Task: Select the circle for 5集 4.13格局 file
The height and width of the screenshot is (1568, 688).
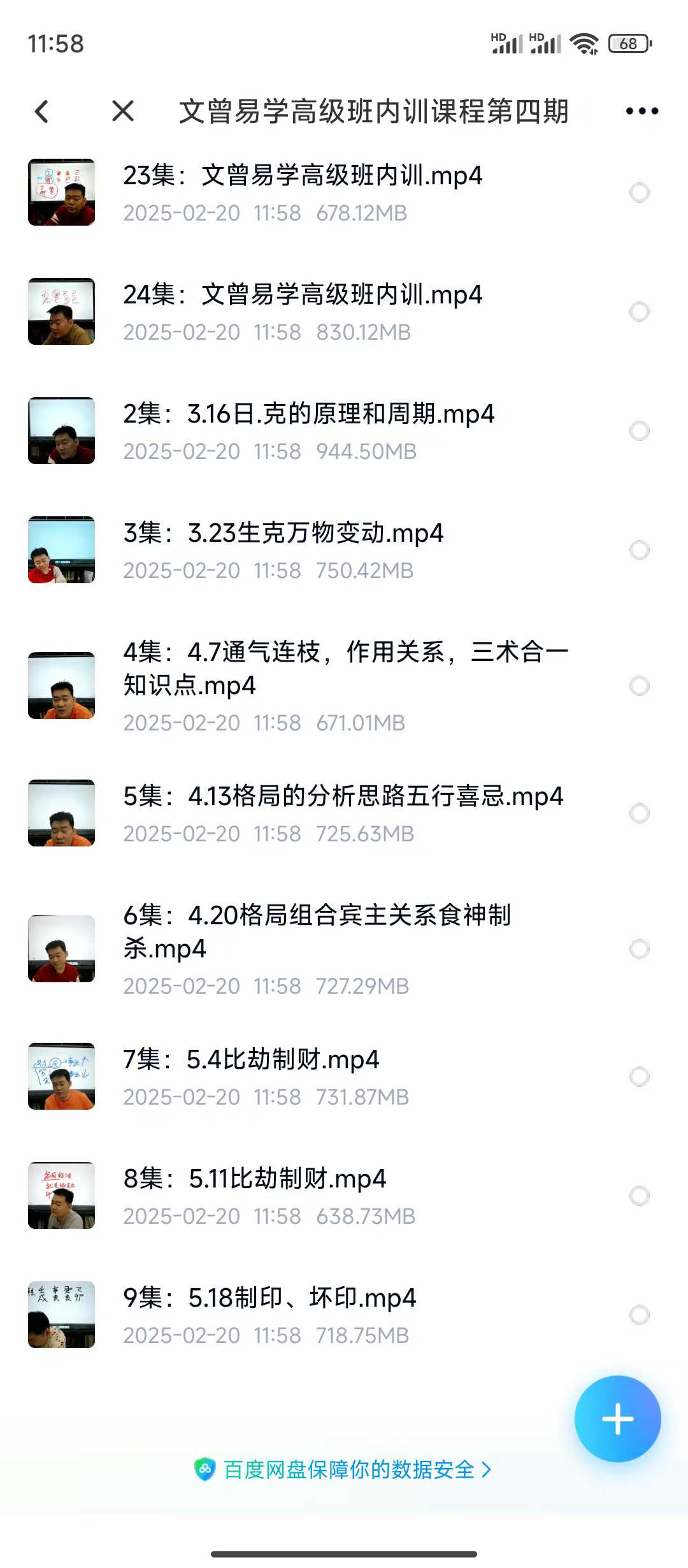Action: pyautogui.click(x=639, y=813)
